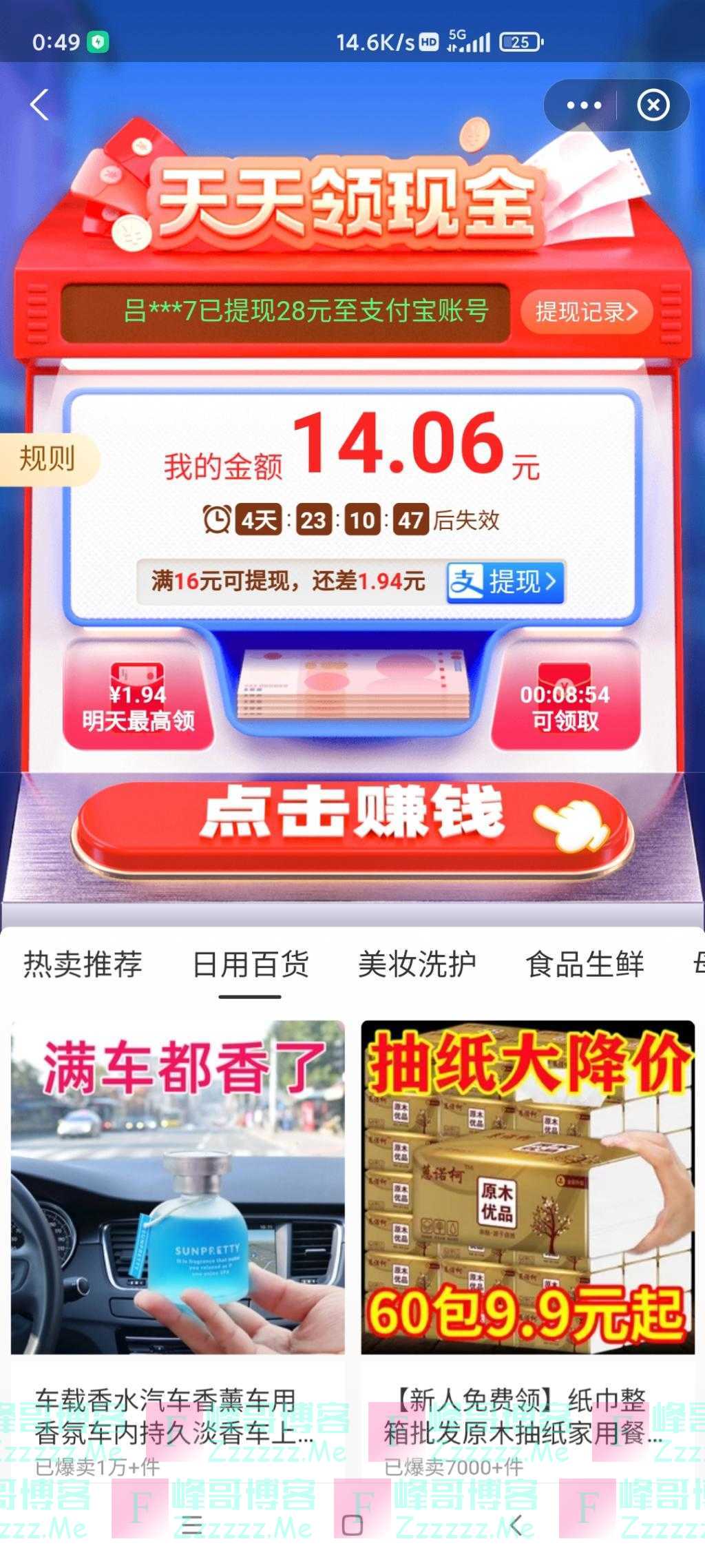Select the 日用百货 tab

point(250,964)
